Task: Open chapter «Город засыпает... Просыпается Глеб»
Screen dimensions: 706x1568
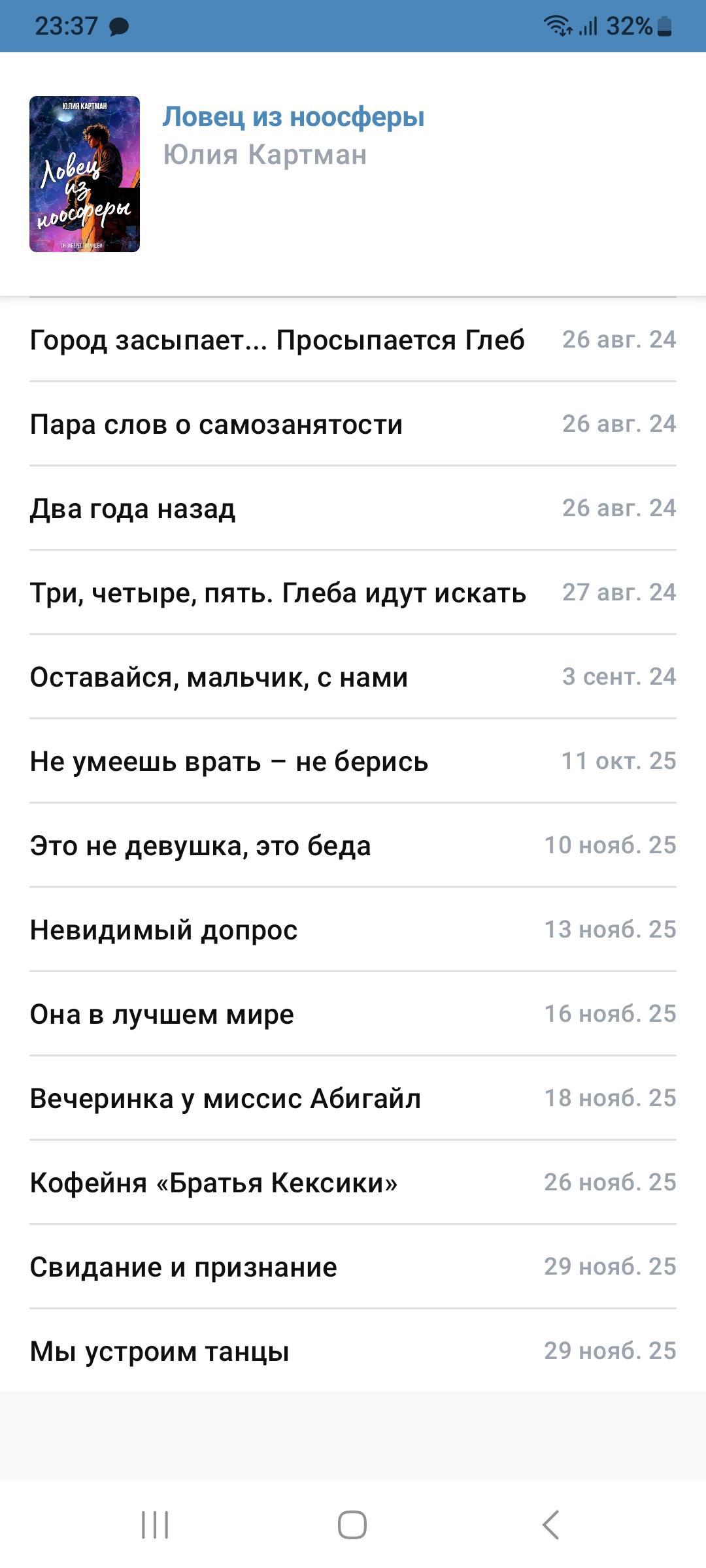Action: pos(277,340)
